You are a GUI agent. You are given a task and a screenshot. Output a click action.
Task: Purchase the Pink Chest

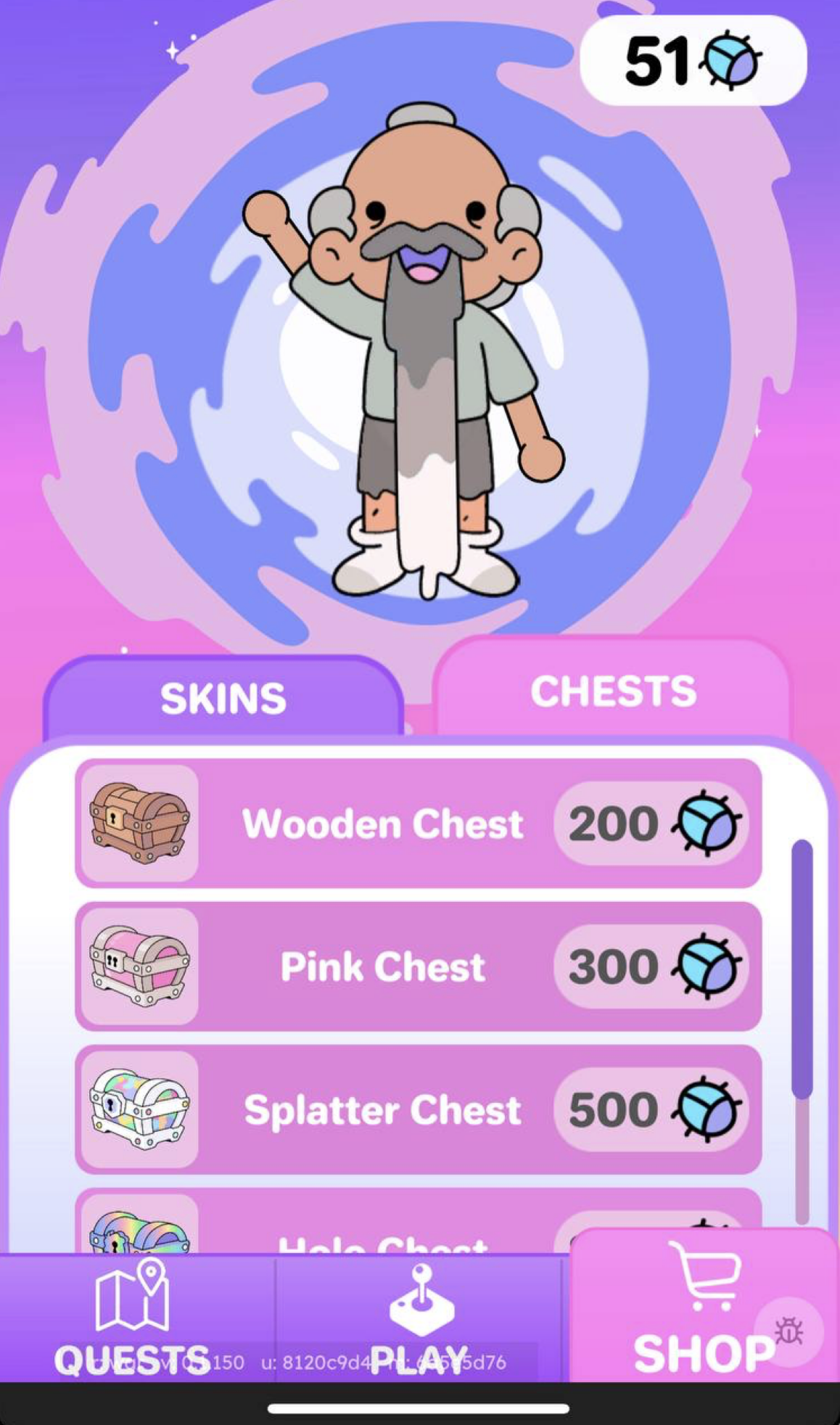(650, 966)
